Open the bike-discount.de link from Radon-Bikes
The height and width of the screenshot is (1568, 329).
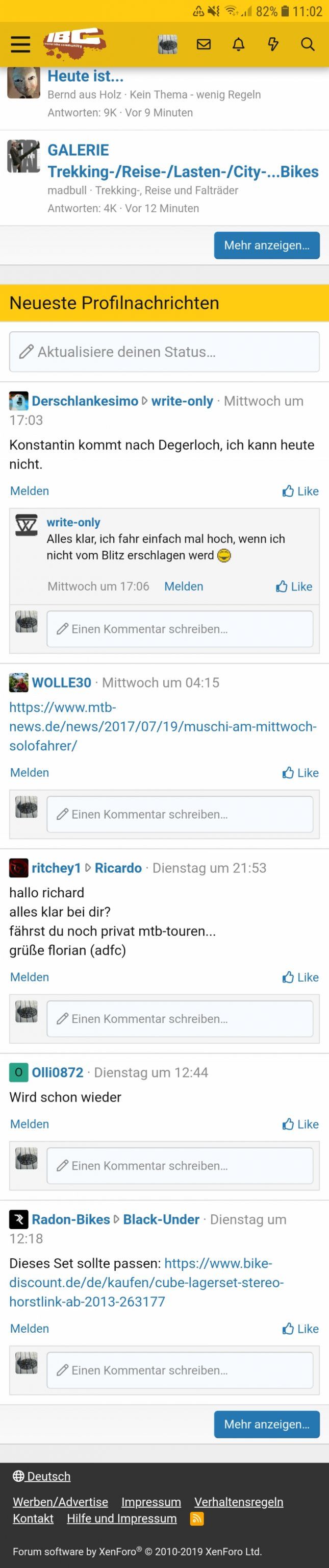click(x=146, y=1282)
